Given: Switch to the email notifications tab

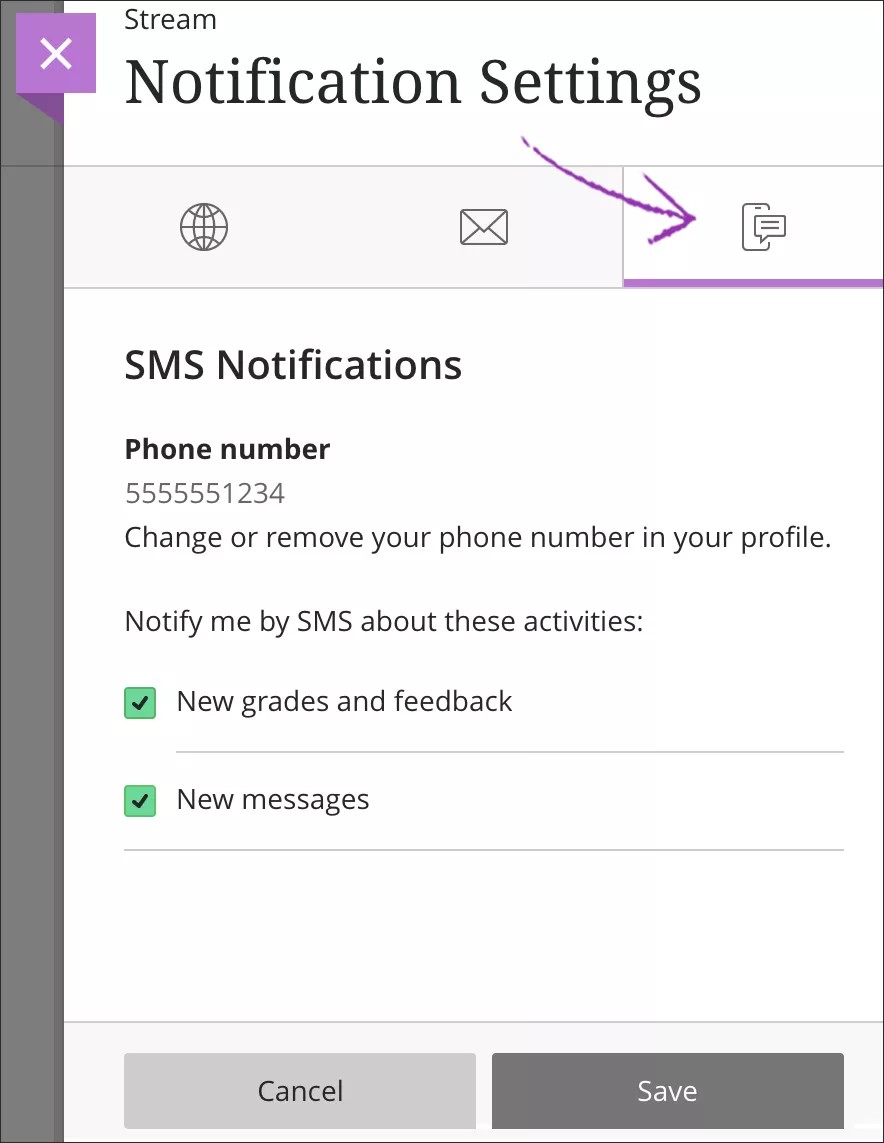Looking at the screenshot, I should click(483, 227).
